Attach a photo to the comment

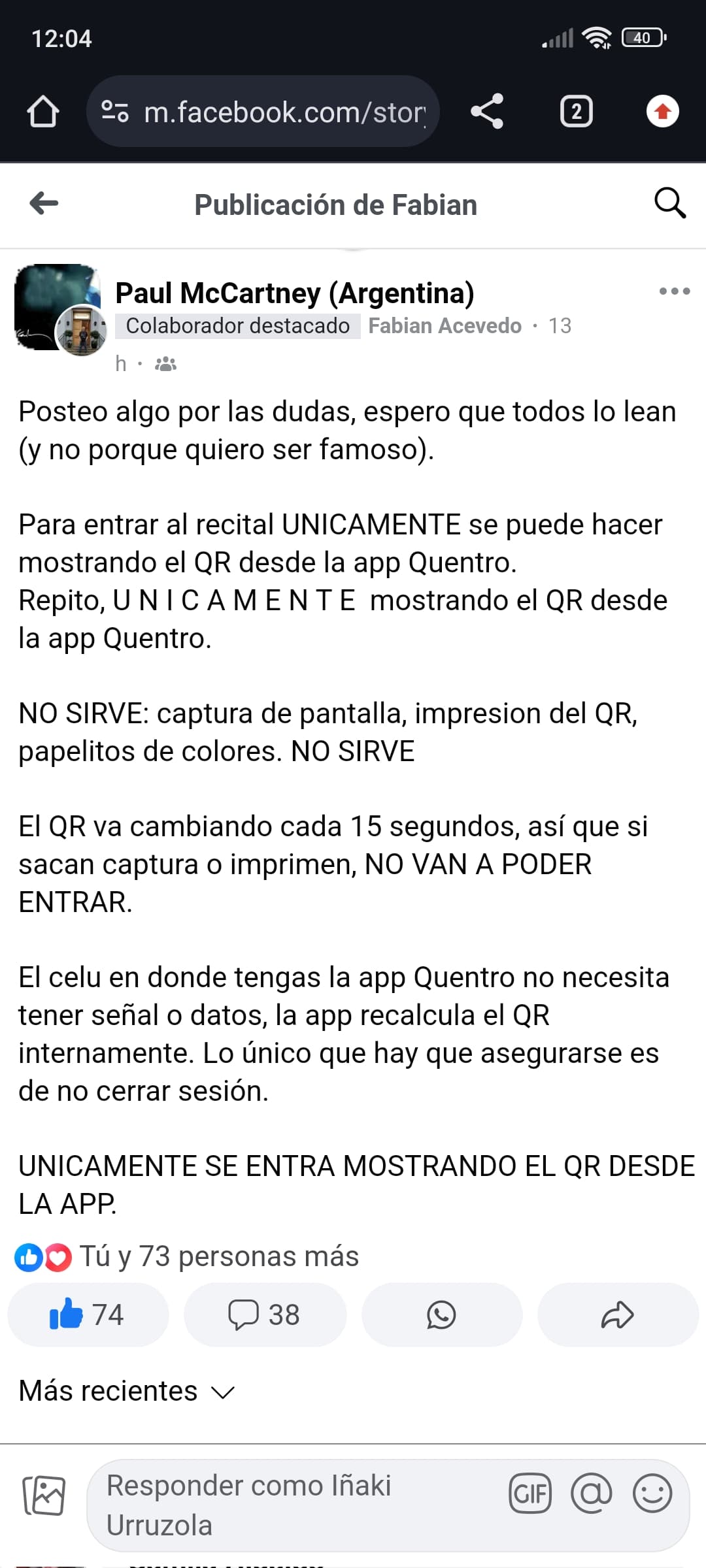[44, 1495]
